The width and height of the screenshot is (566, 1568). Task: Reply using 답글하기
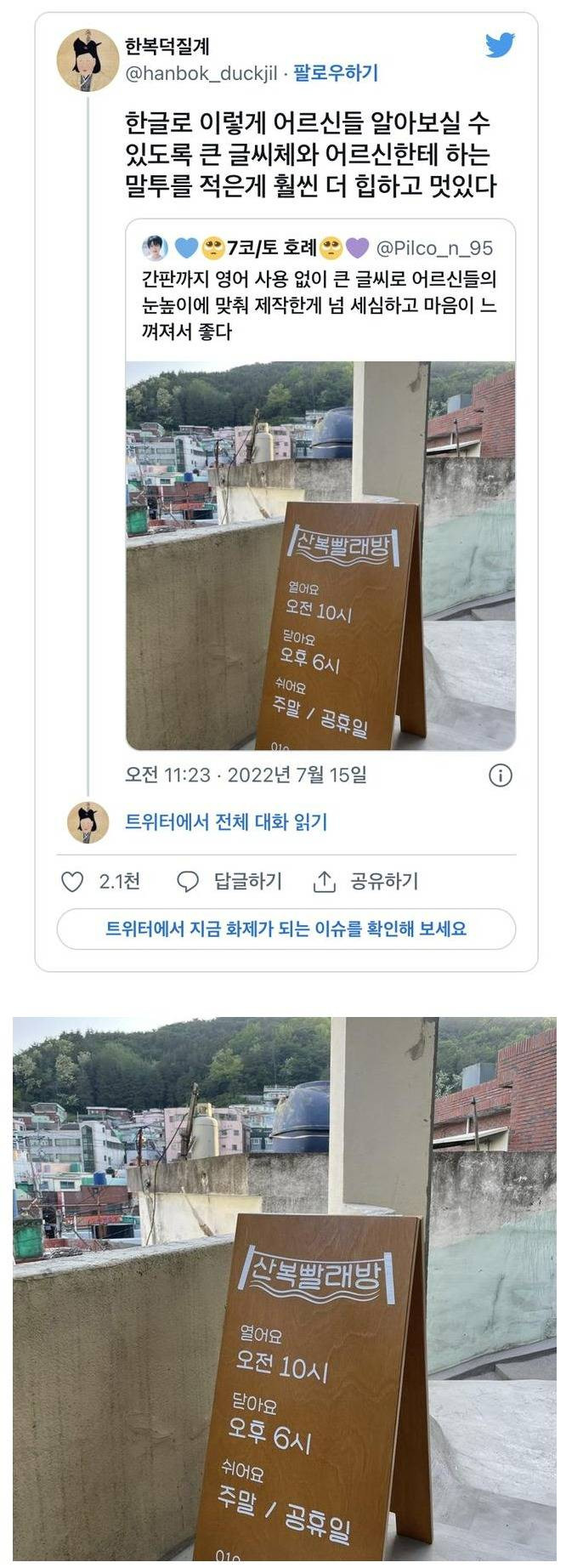click(229, 882)
